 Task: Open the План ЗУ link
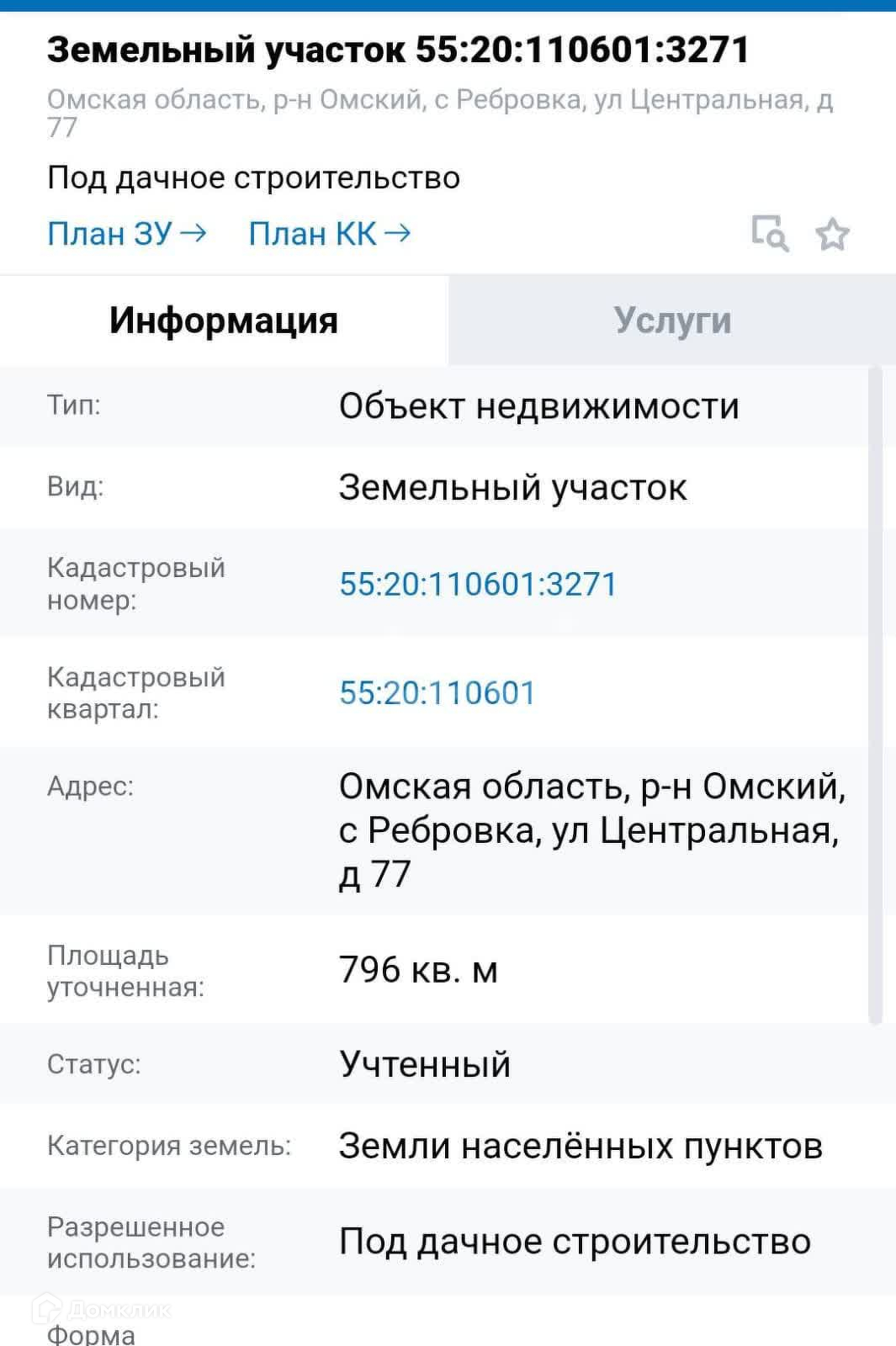click(x=127, y=233)
